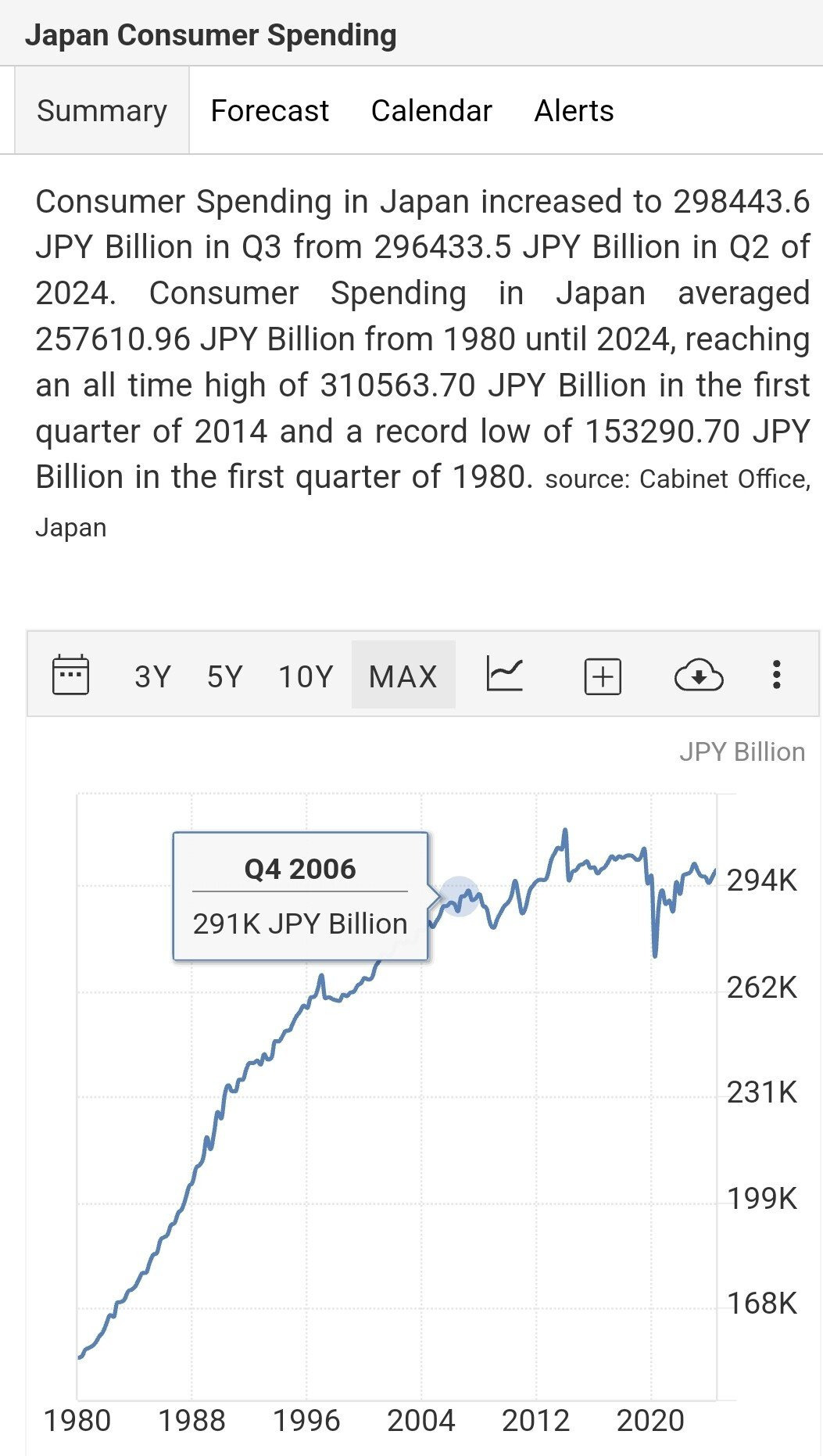This screenshot has height=1456, width=823.
Task: Open the chart's three-dot overflow menu
Action: click(776, 675)
